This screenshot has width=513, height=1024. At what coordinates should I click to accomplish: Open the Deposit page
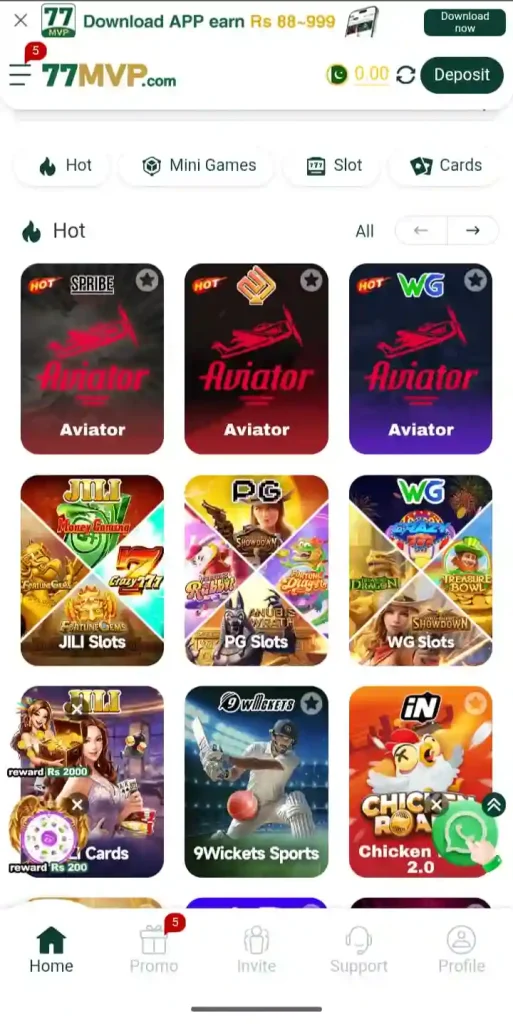click(x=462, y=75)
